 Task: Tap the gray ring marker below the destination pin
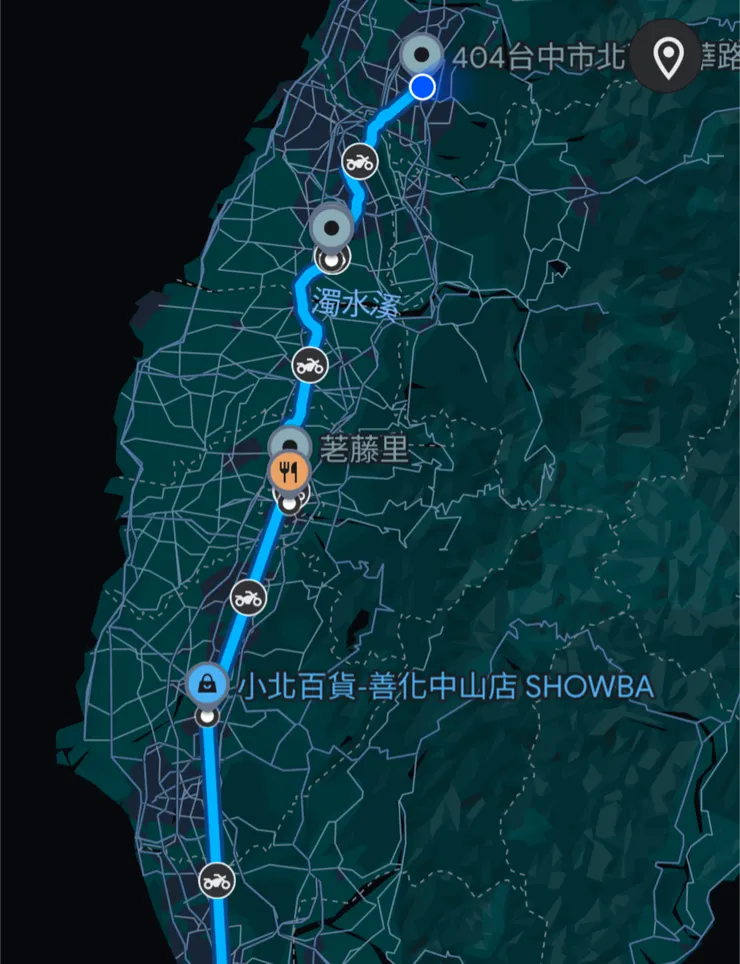click(x=330, y=258)
